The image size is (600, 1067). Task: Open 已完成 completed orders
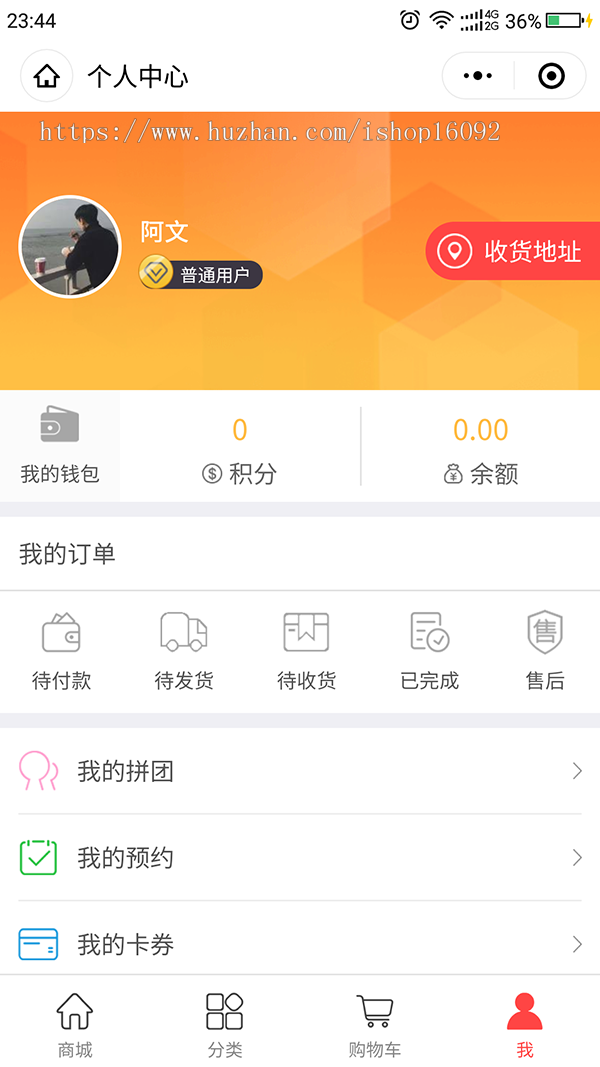click(x=429, y=651)
